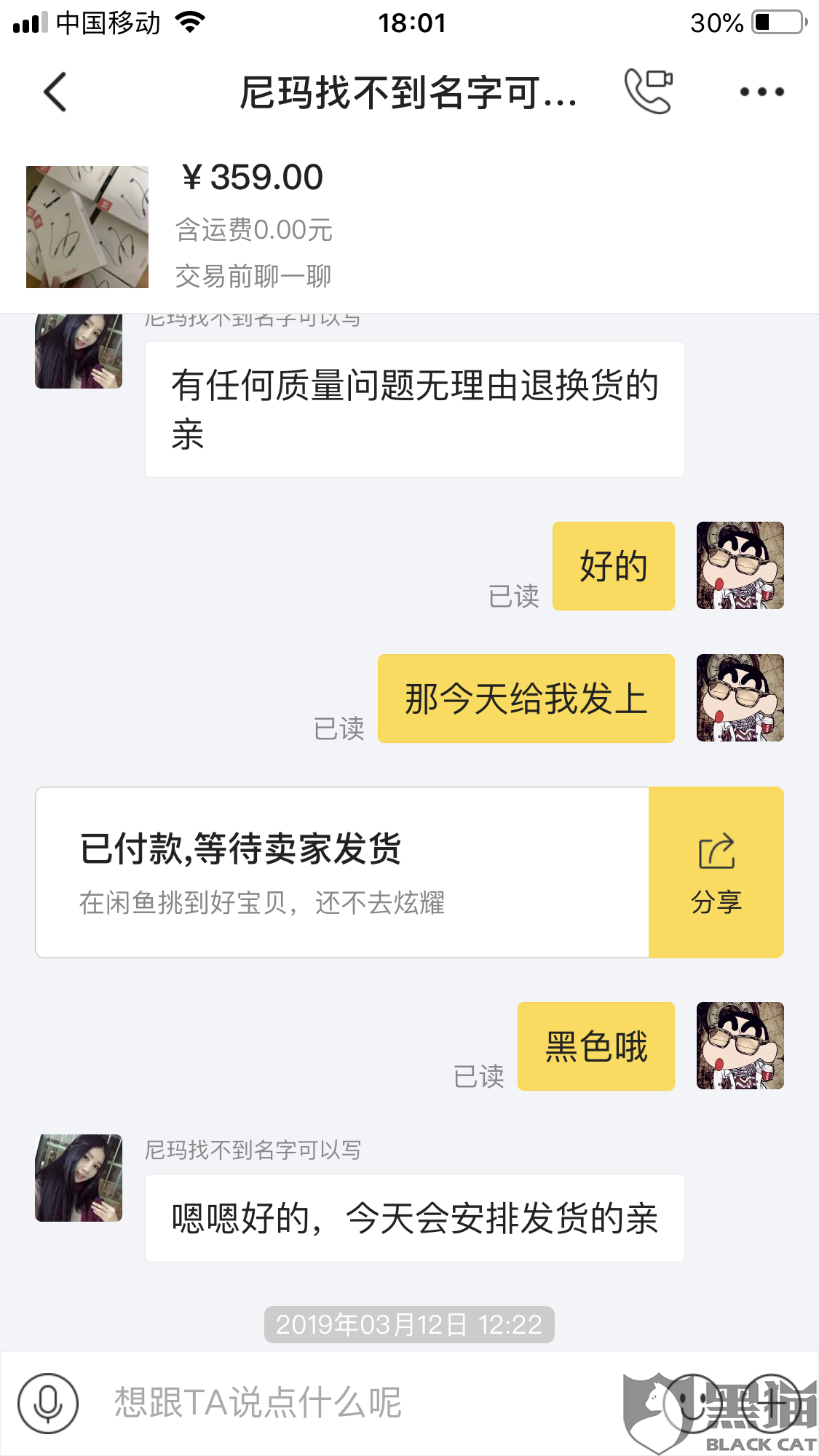Open my avatar beside 黑色哦 message
This screenshot has height=1456, width=819.
pos(740,1046)
